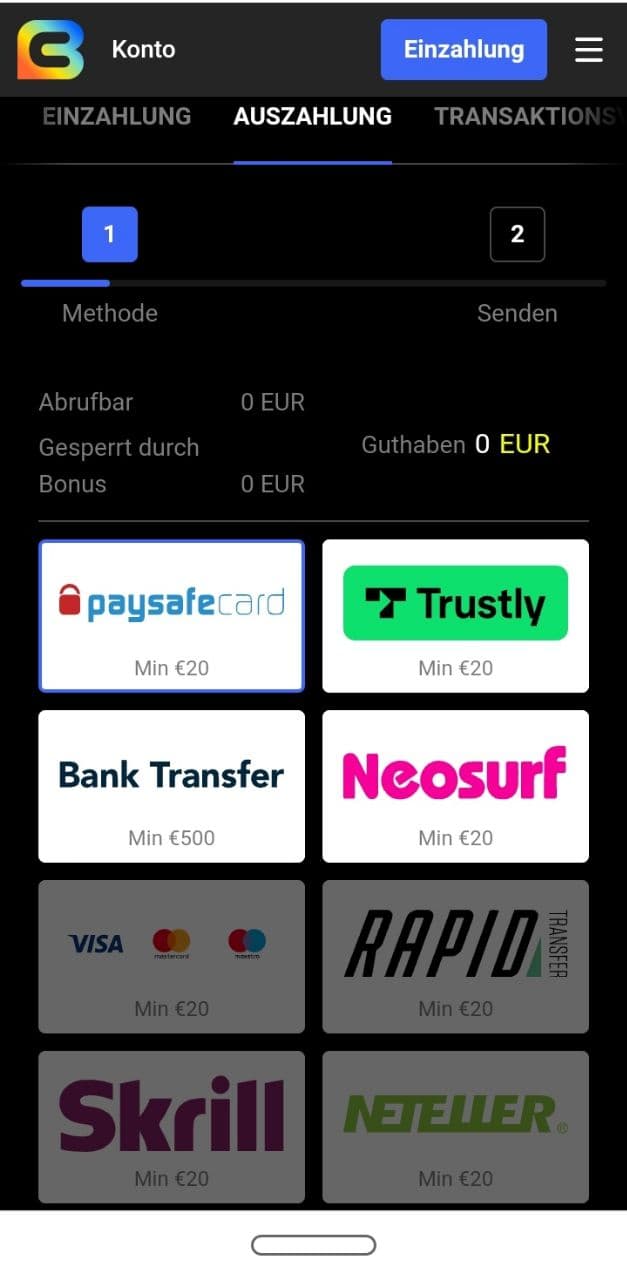Select the AUSZAHLUNG tab
Screen dimensions: 627x1280
313,116
